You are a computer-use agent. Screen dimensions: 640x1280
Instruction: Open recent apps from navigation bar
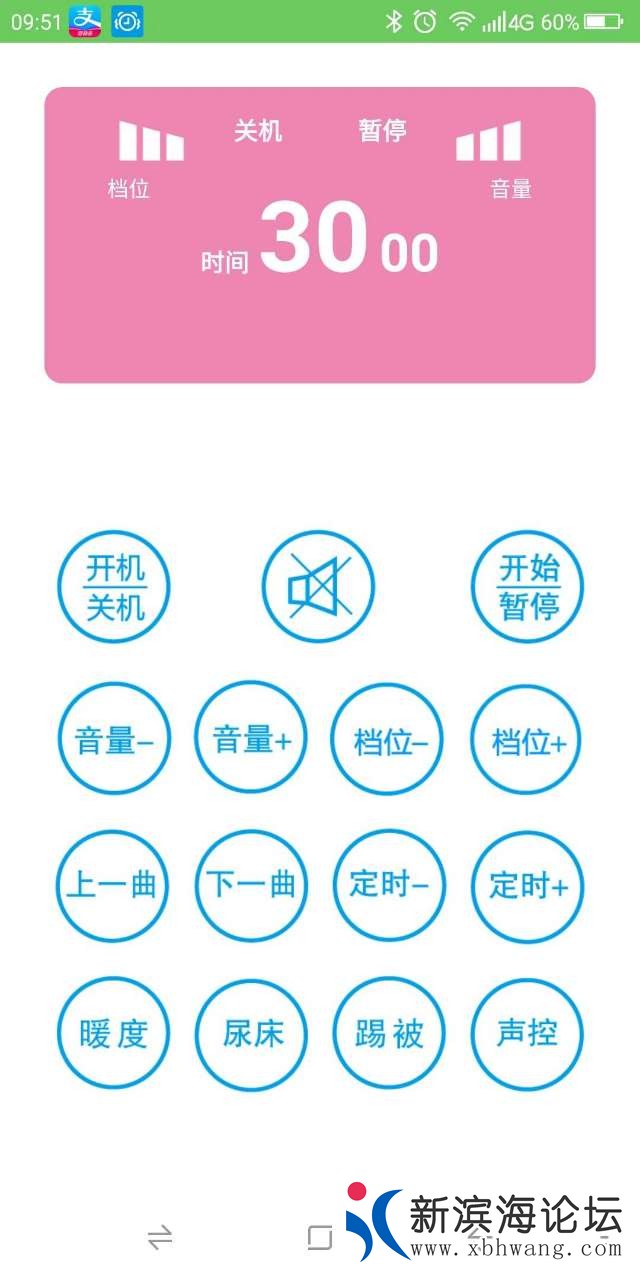[320, 1238]
